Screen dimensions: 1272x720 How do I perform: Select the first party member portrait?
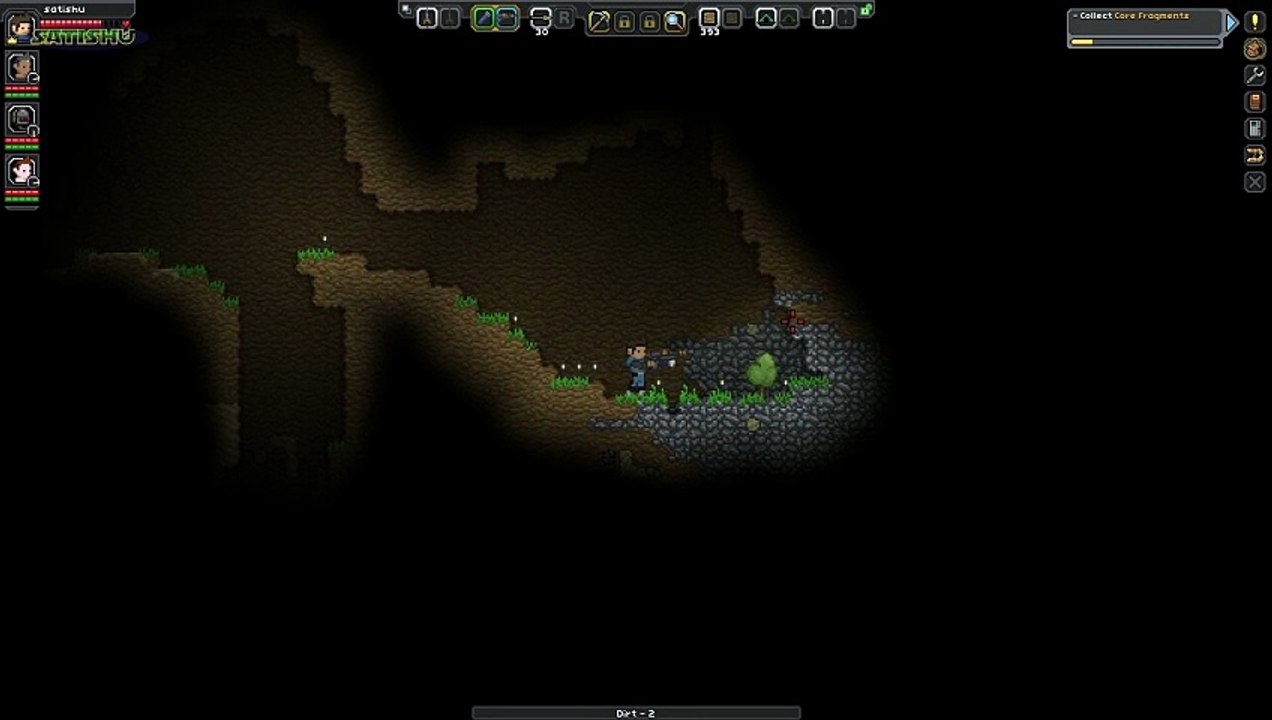[x=22, y=68]
